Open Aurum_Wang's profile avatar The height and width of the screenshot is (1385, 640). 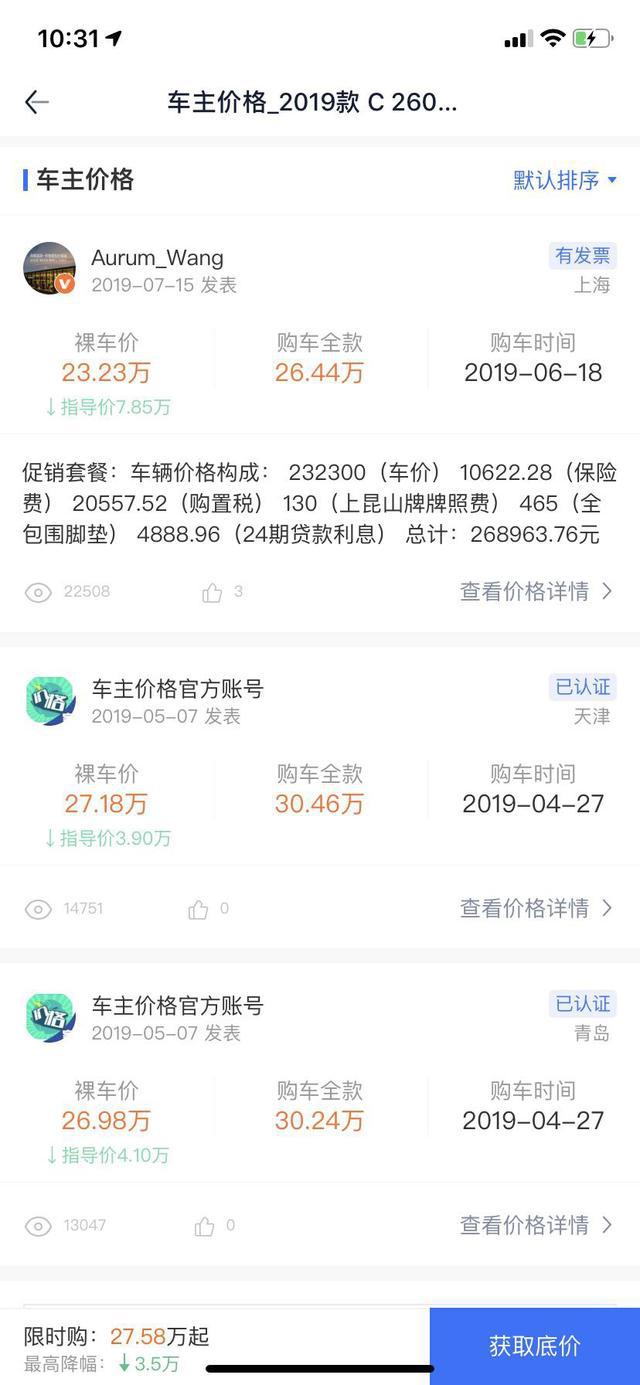(49, 268)
